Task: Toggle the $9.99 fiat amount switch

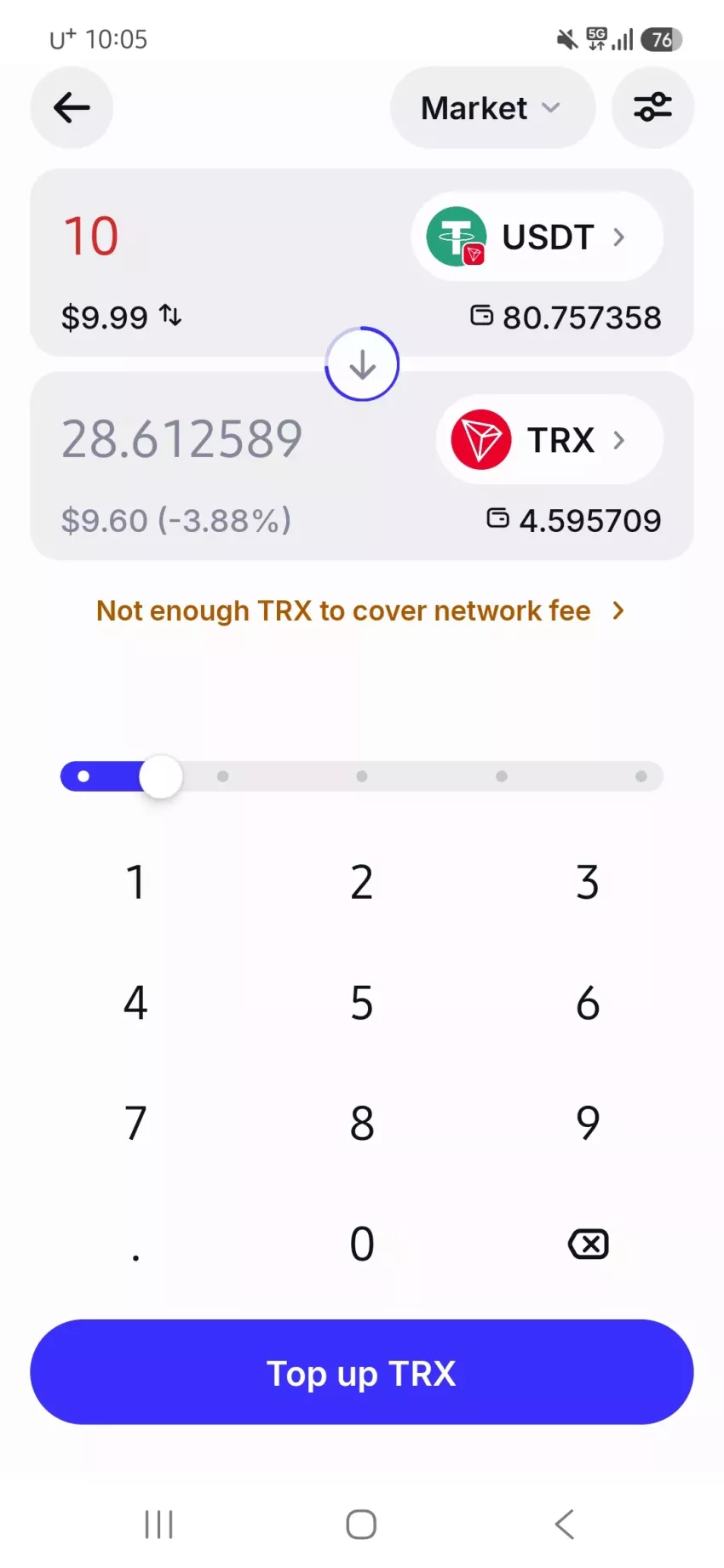Action: click(122, 318)
